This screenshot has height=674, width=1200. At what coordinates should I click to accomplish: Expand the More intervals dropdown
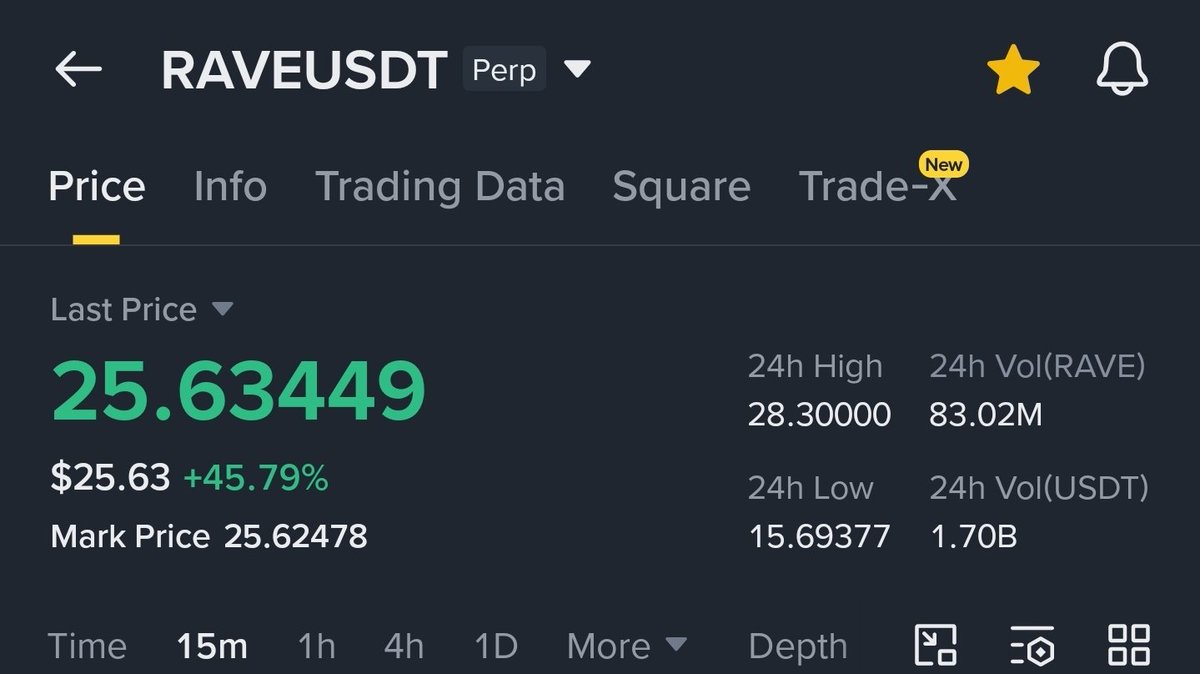pos(626,646)
